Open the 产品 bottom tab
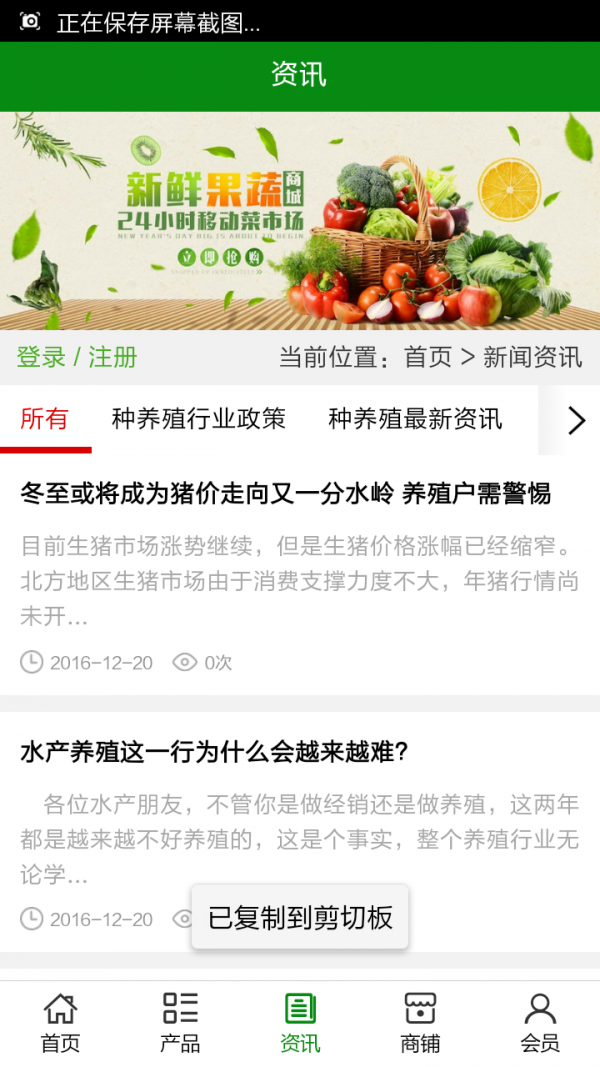 [x=180, y=1023]
